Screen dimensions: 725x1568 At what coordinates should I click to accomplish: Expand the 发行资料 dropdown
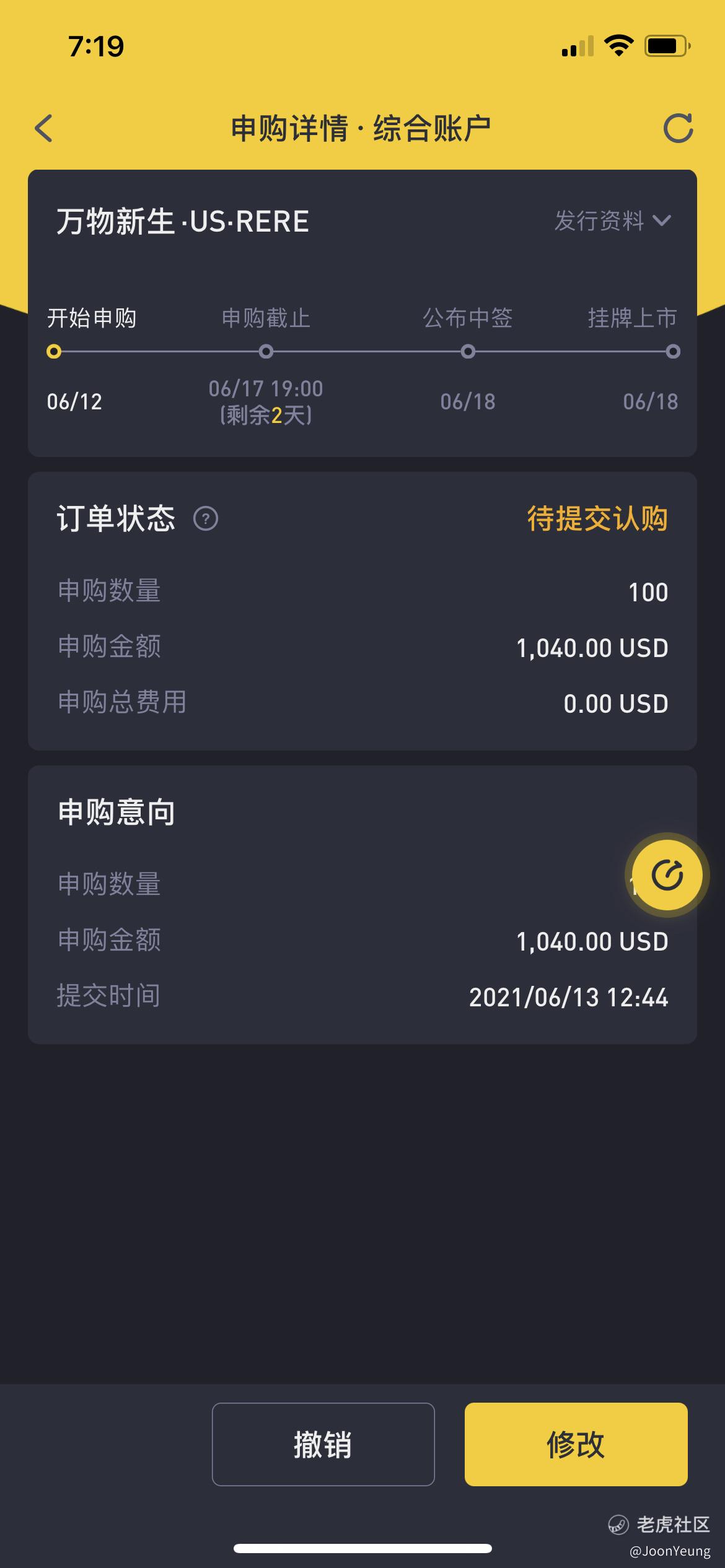click(x=612, y=220)
